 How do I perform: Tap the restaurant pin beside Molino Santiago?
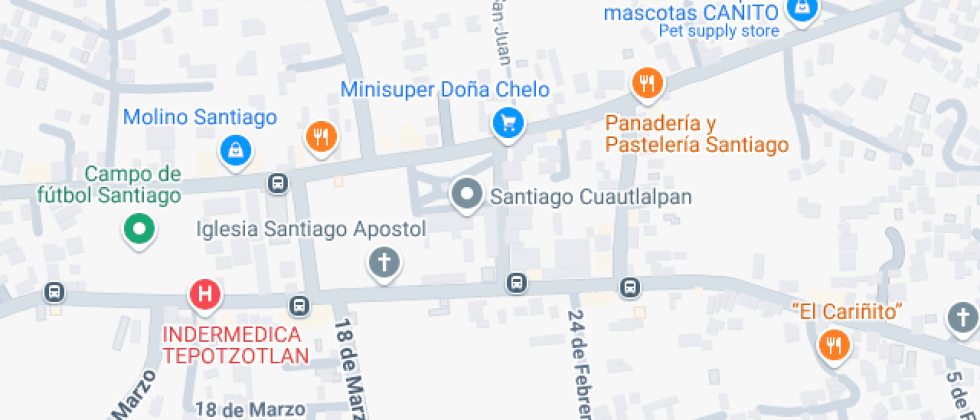tap(320, 136)
